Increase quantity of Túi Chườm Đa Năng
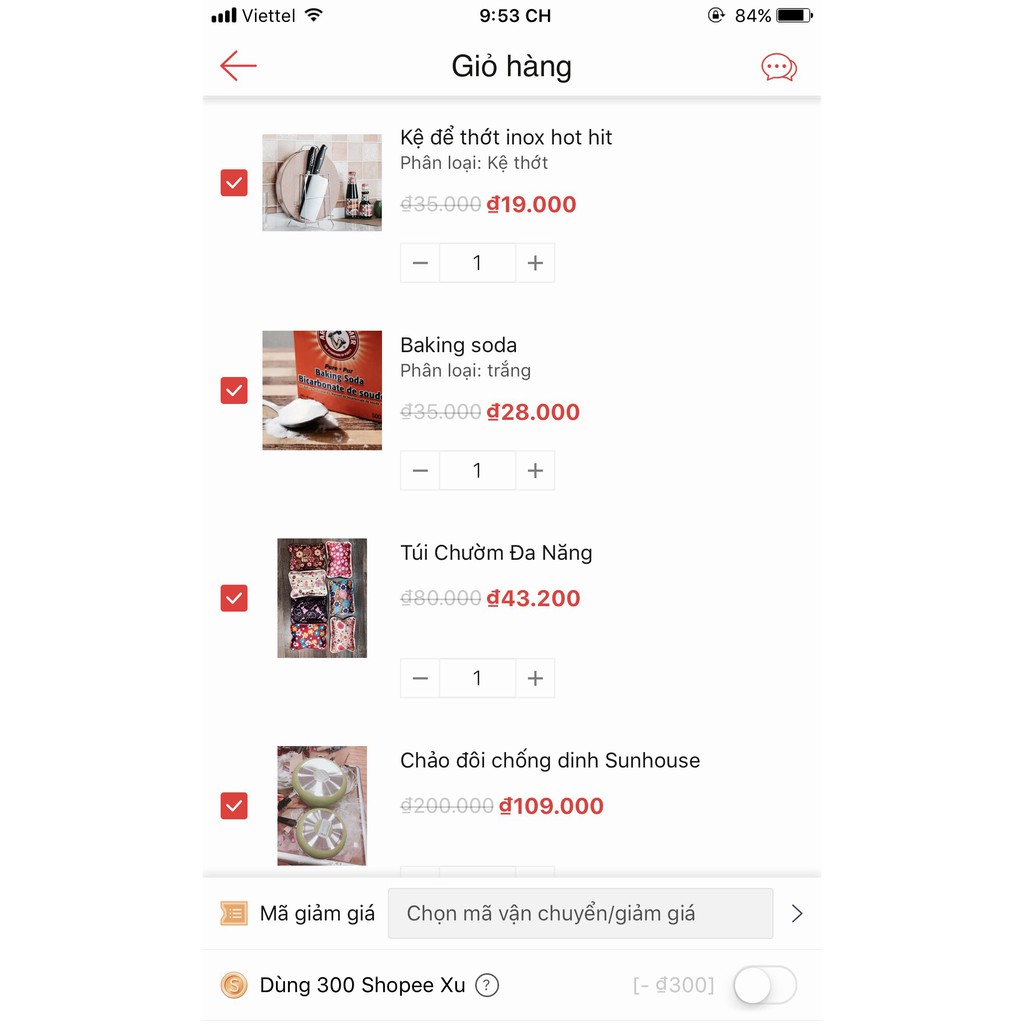This screenshot has height=1024, width=1024. coord(535,678)
